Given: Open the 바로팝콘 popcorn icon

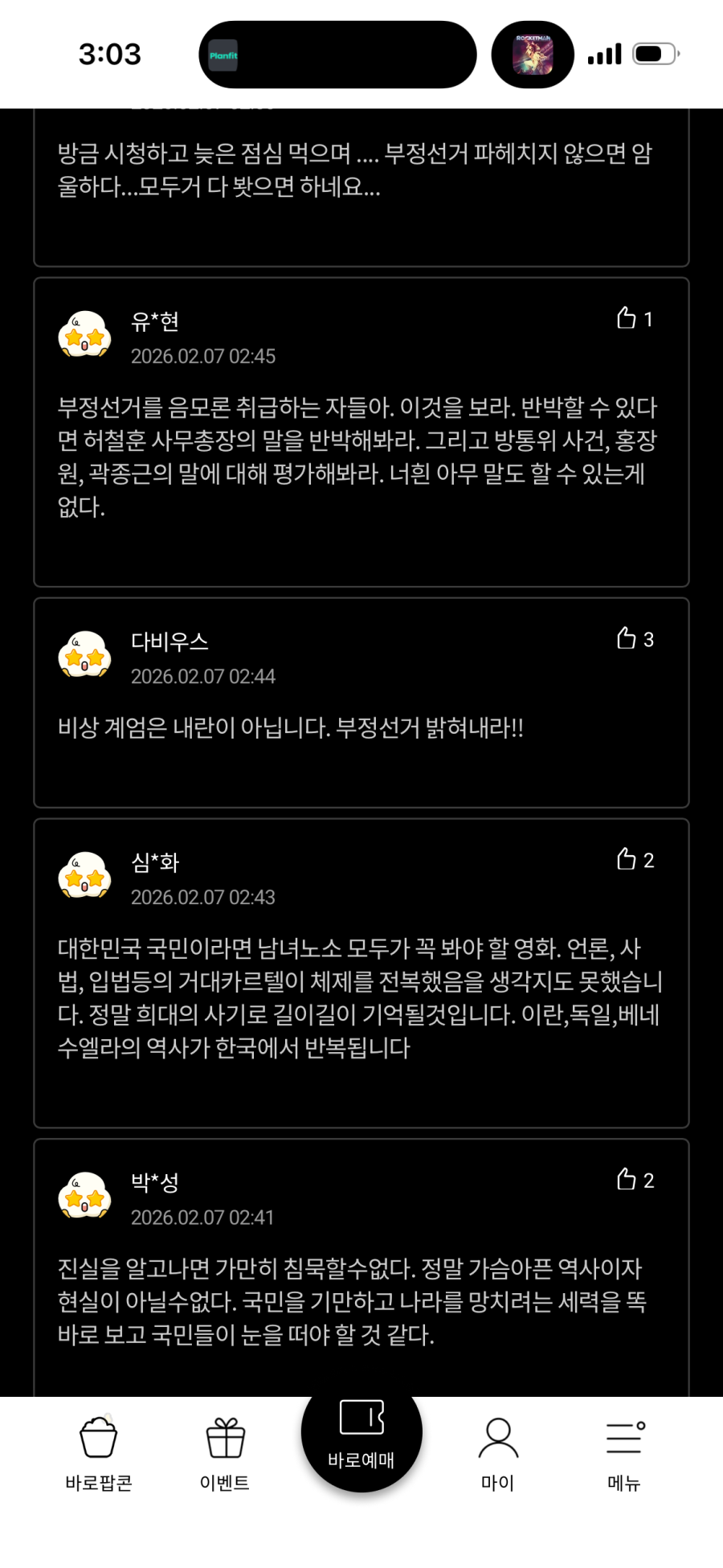Looking at the screenshot, I should tap(98, 1439).
